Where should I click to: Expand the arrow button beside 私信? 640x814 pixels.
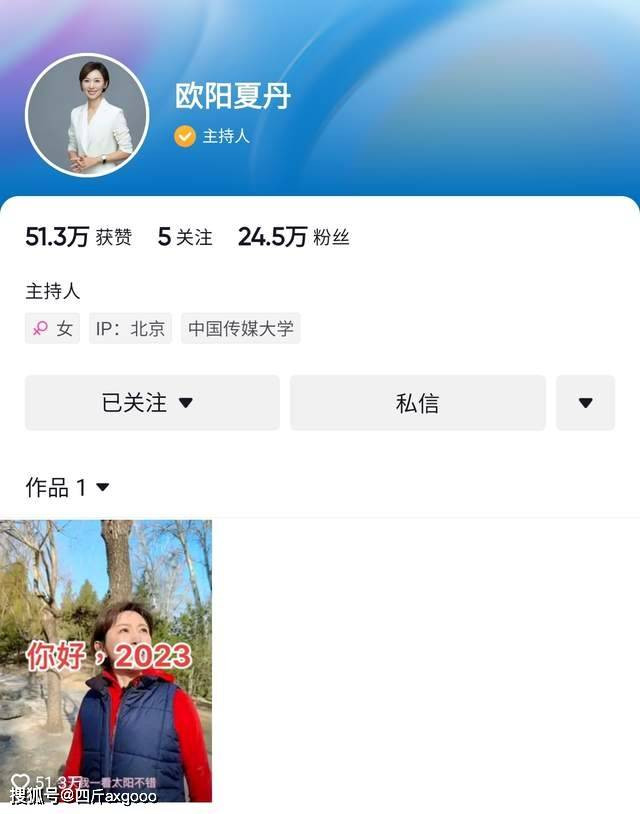[x=585, y=403]
